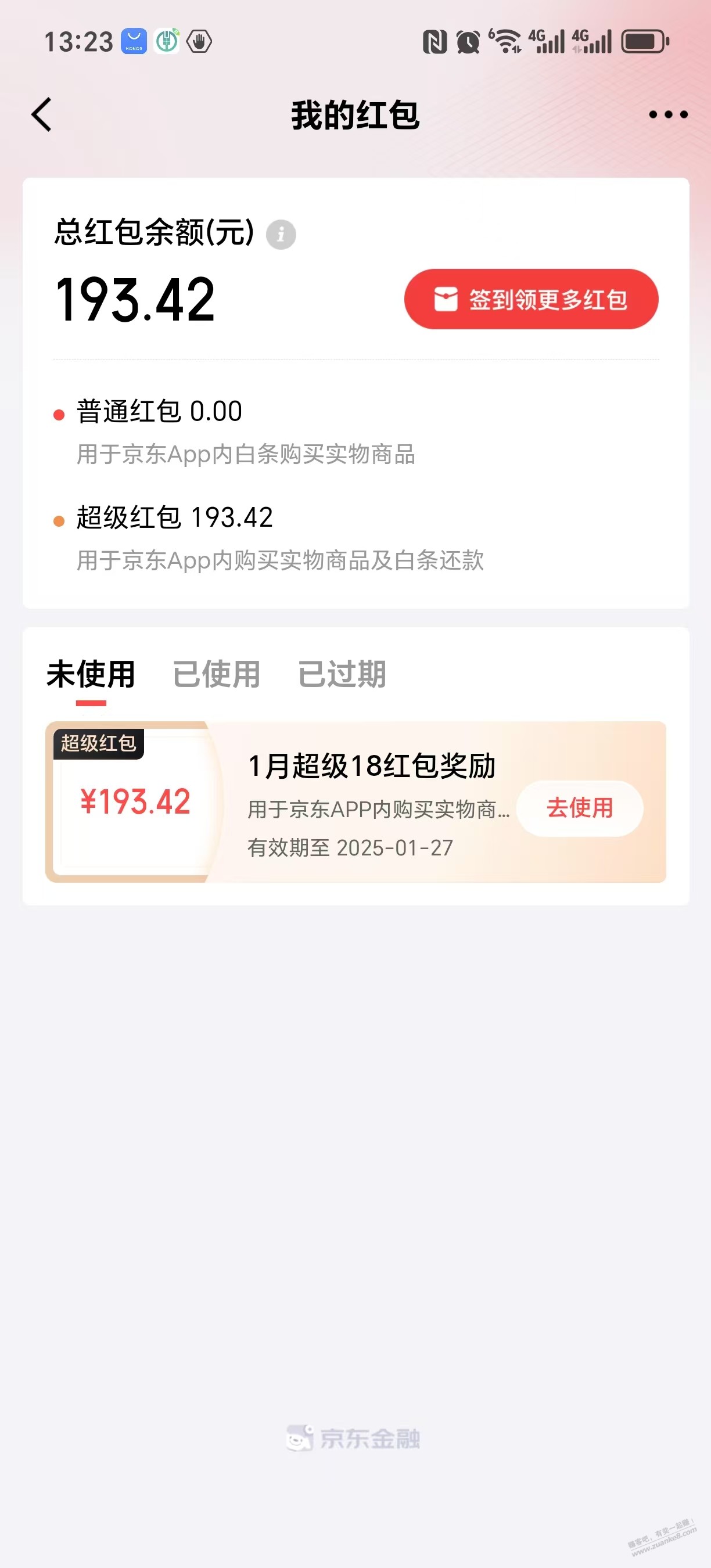Switch to the 已使用 tab
Screen dimensions: 711x1568
[216, 674]
